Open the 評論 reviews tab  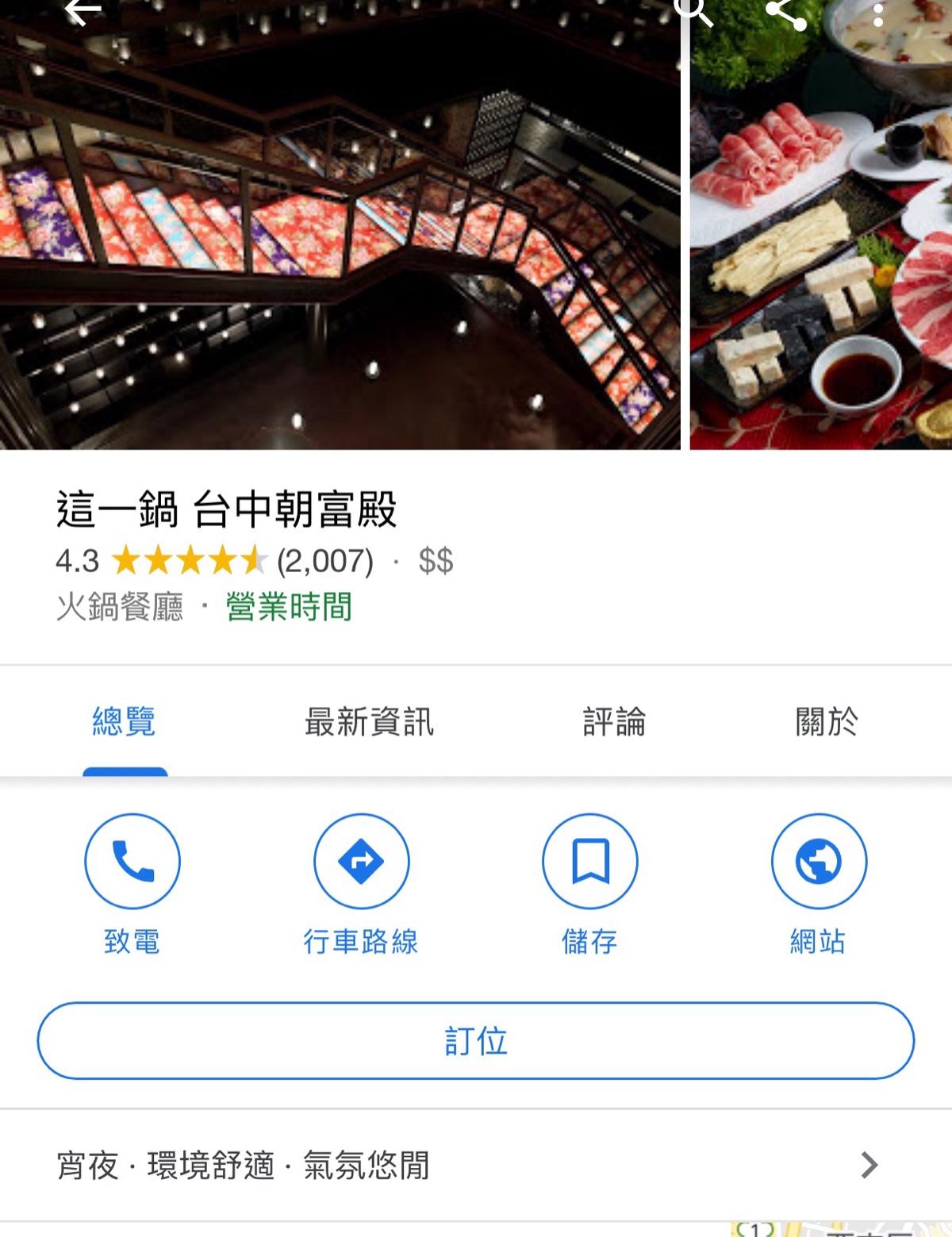tap(614, 722)
